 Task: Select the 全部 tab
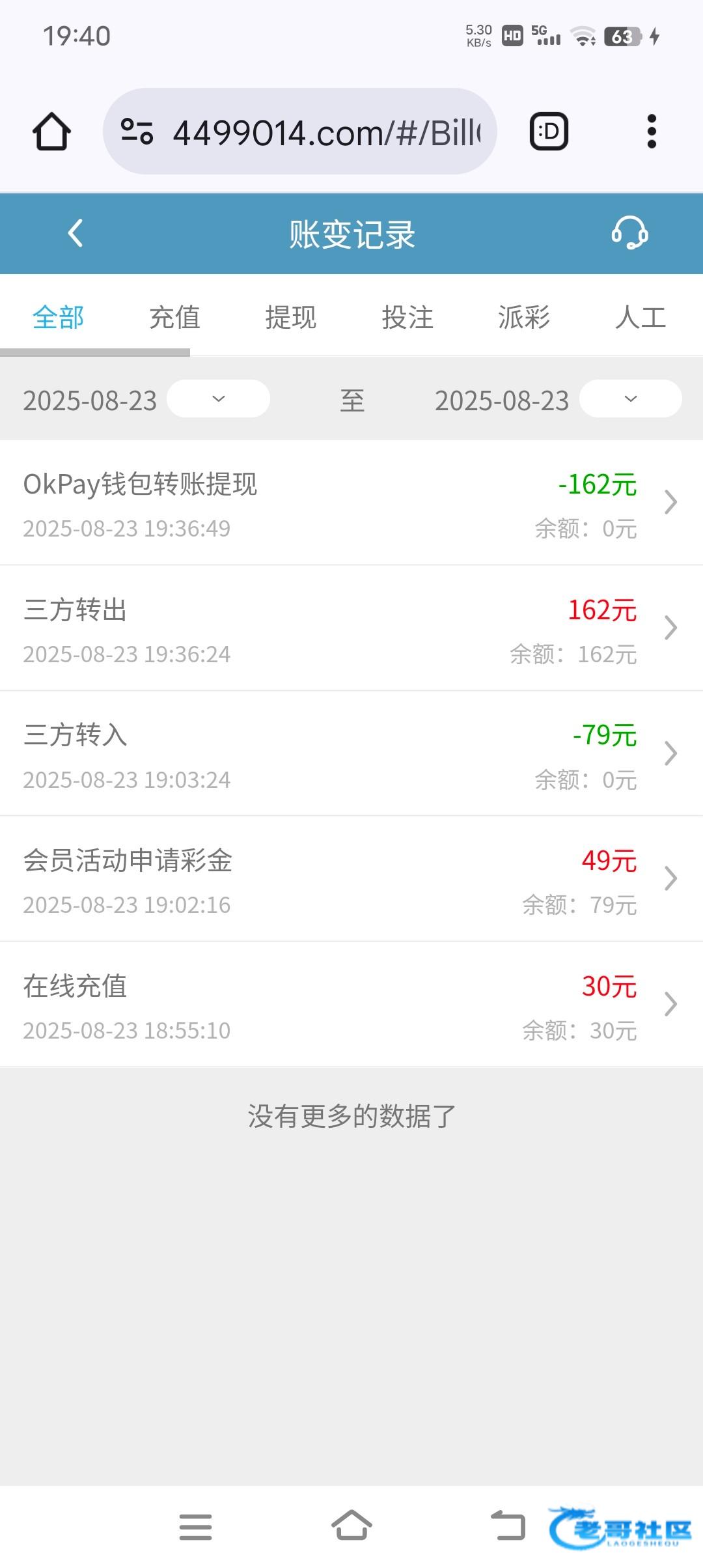[x=58, y=318]
